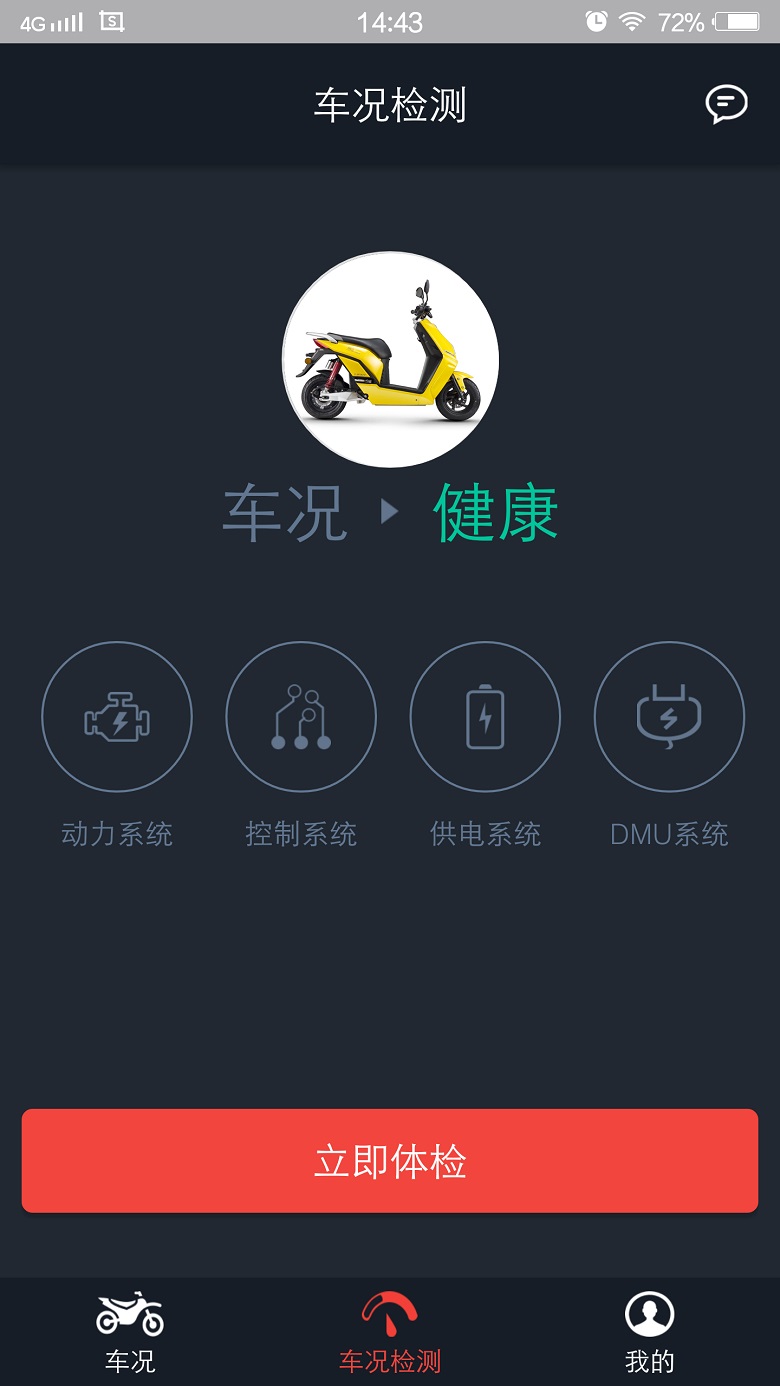Open the message icon in the header
780x1386 pixels.
[x=726, y=104]
